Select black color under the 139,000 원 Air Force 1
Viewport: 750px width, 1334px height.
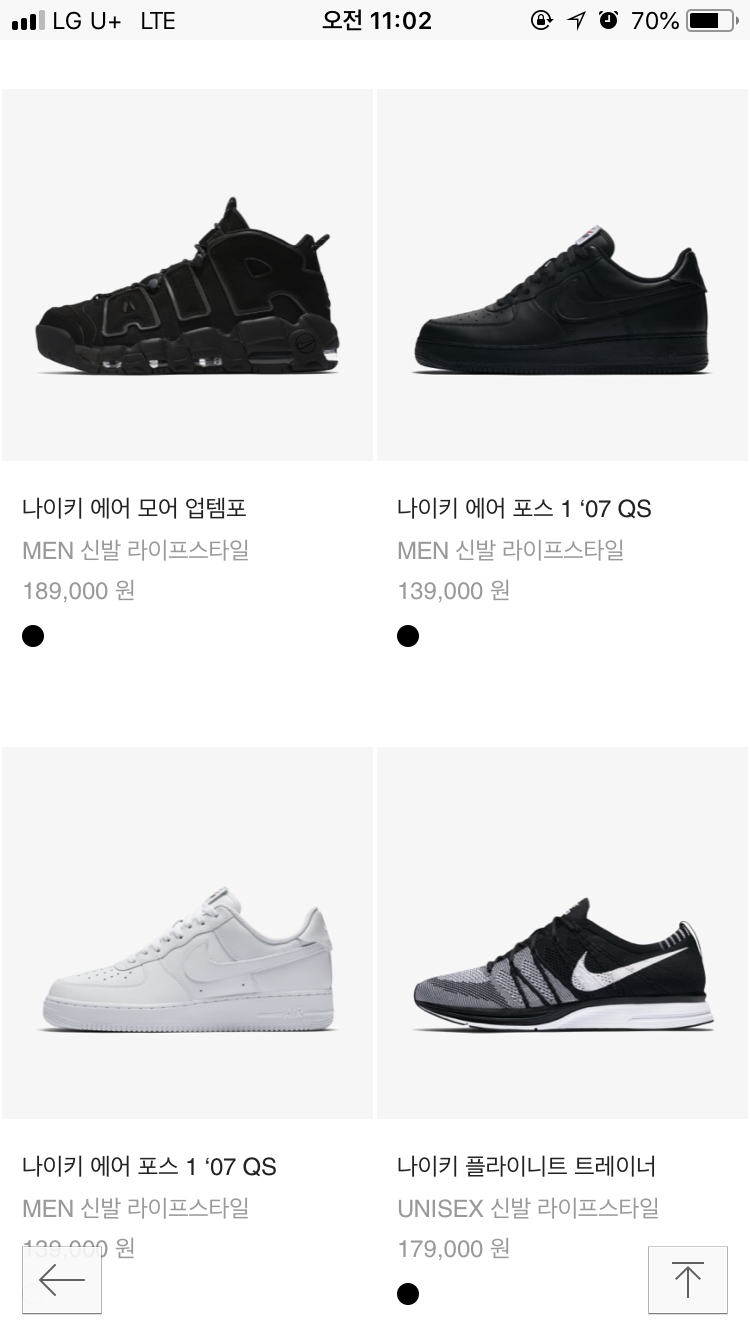tap(408, 636)
